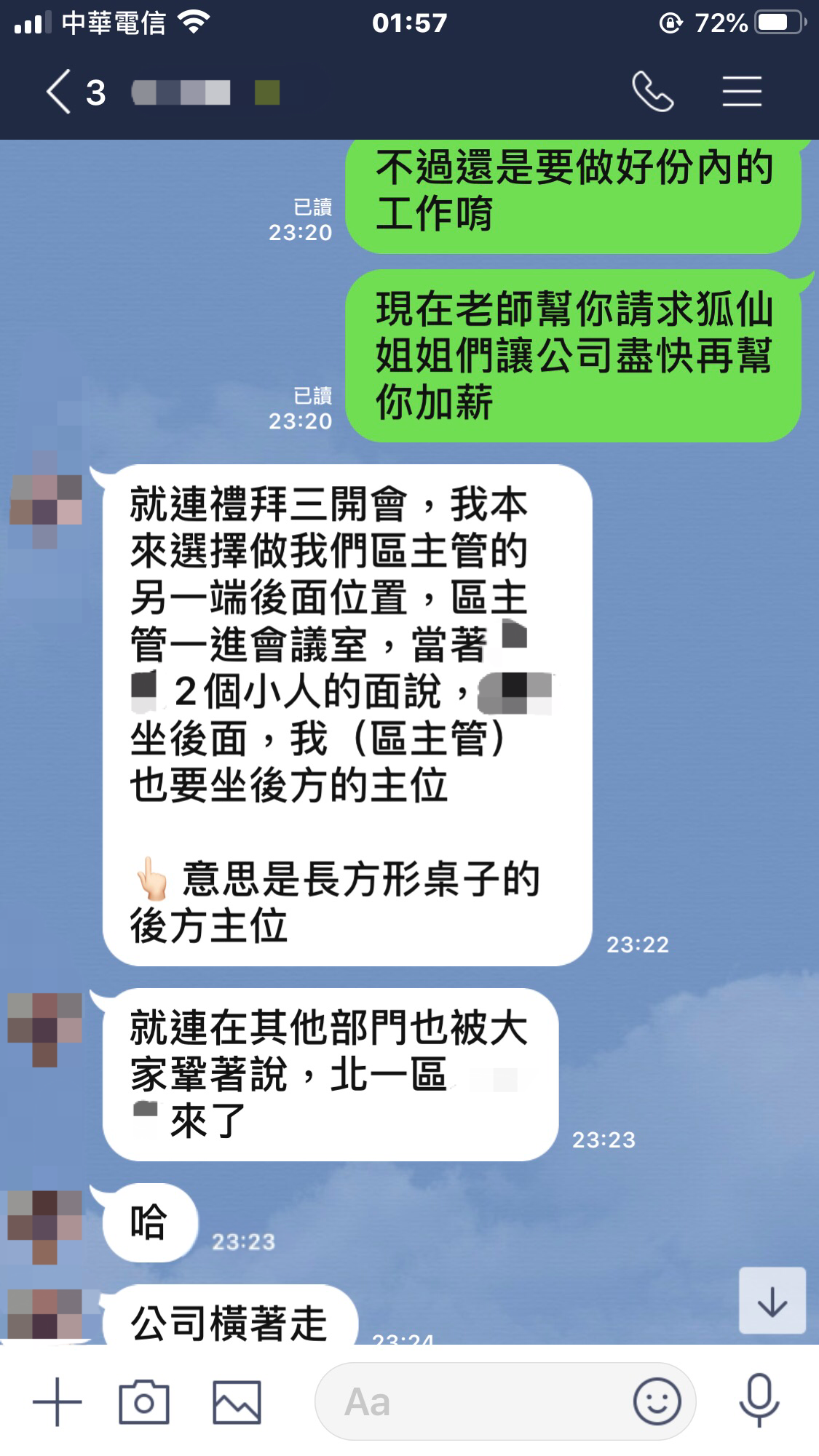Go back to the chat list
The image size is (819, 1456).
(60, 92)
